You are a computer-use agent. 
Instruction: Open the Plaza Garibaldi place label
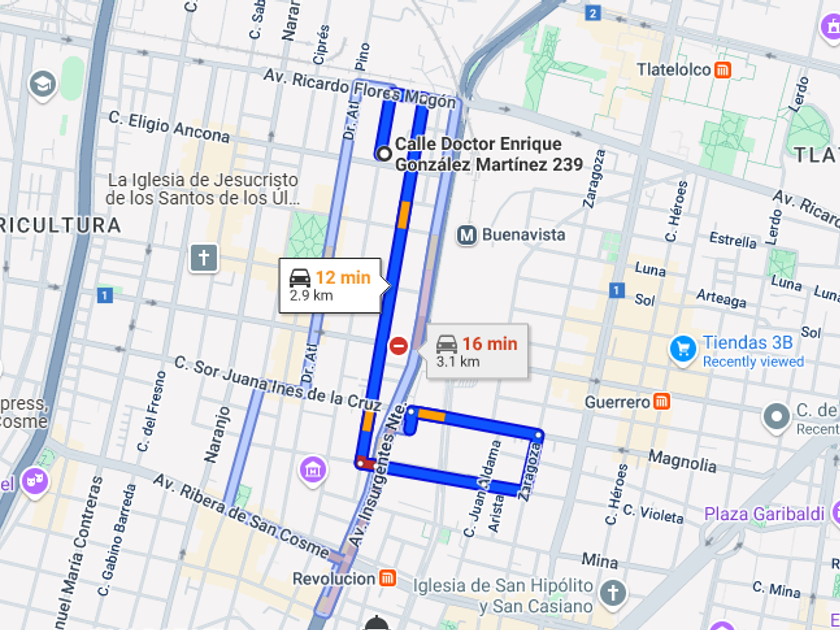(x=763, y=514)
